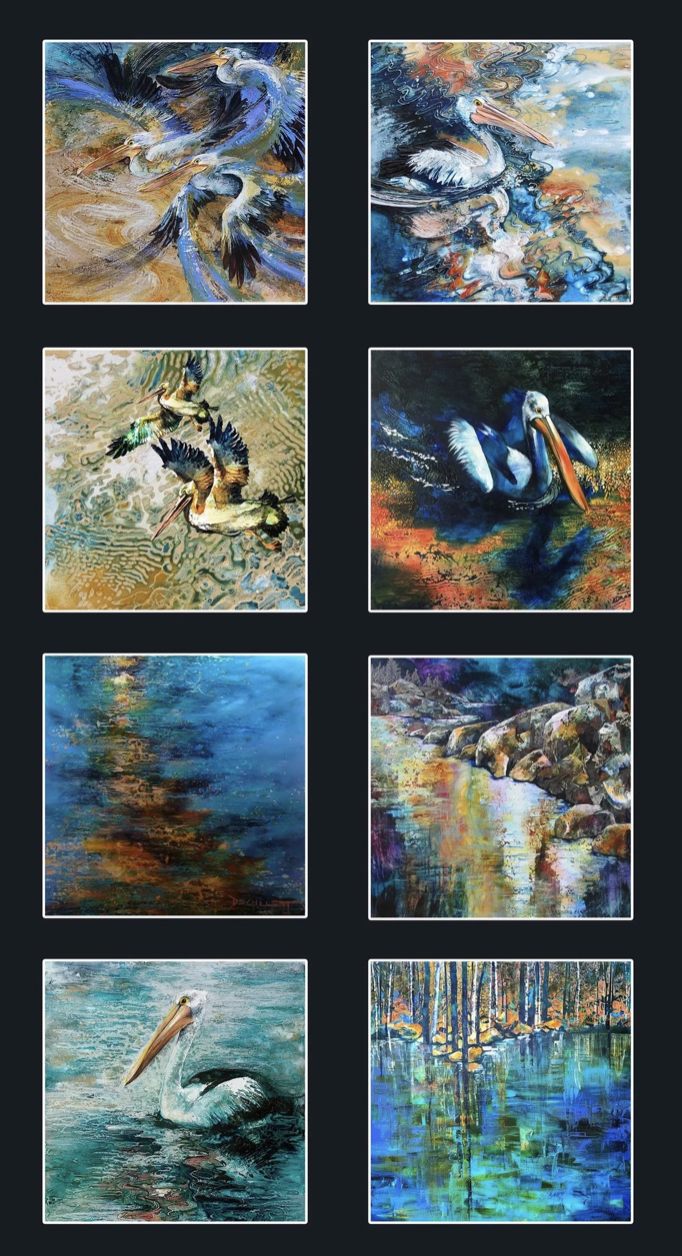Select the dark blue pelican with orange beak
Image resolution: width=682 pixels, height=1256 pixels.
coord(500,479)
